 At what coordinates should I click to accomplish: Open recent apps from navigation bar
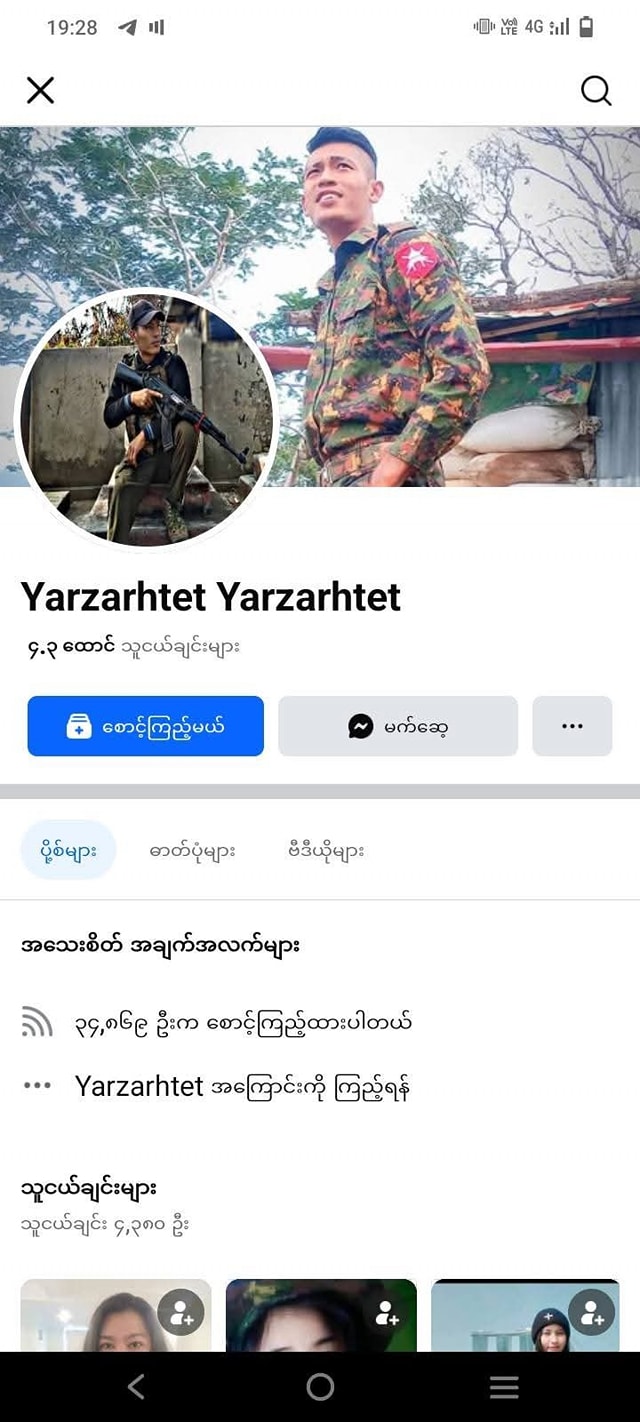[x=503, y=1387]
